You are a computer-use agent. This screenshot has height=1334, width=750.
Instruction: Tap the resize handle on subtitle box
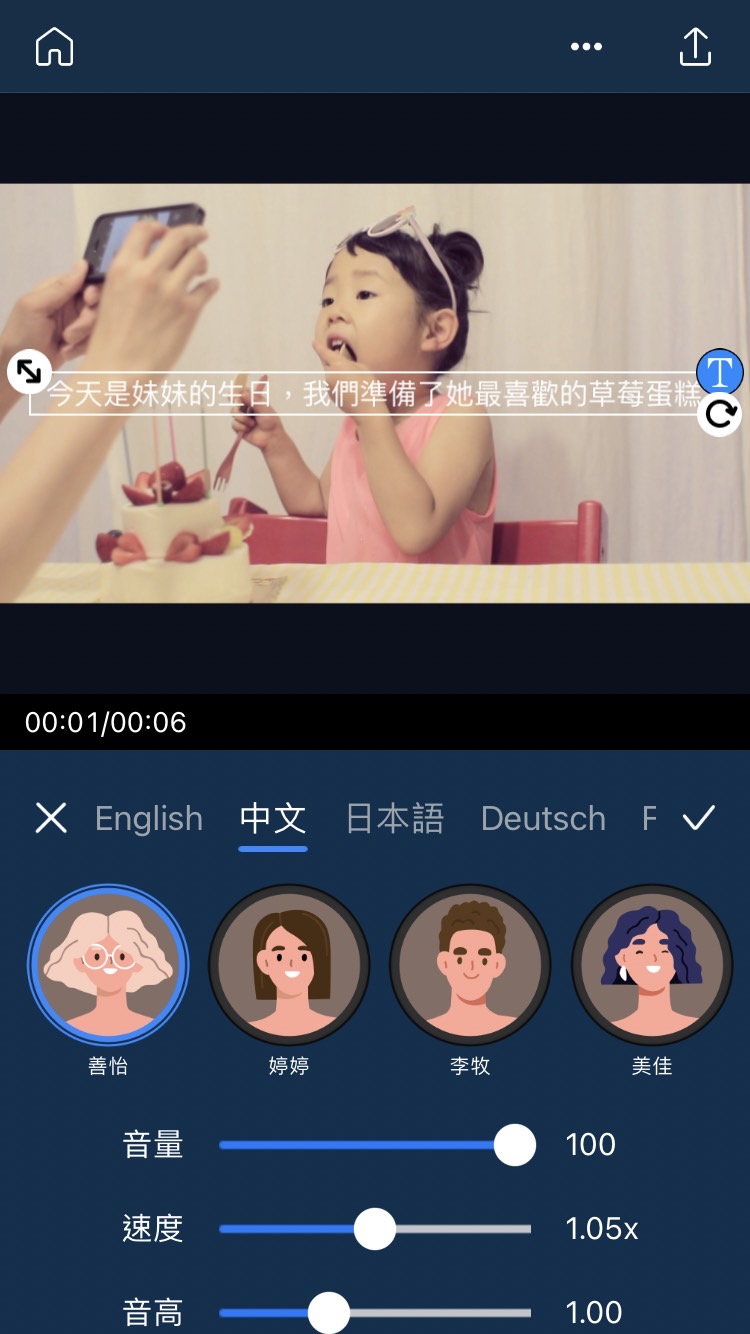[x=29, y=372]
